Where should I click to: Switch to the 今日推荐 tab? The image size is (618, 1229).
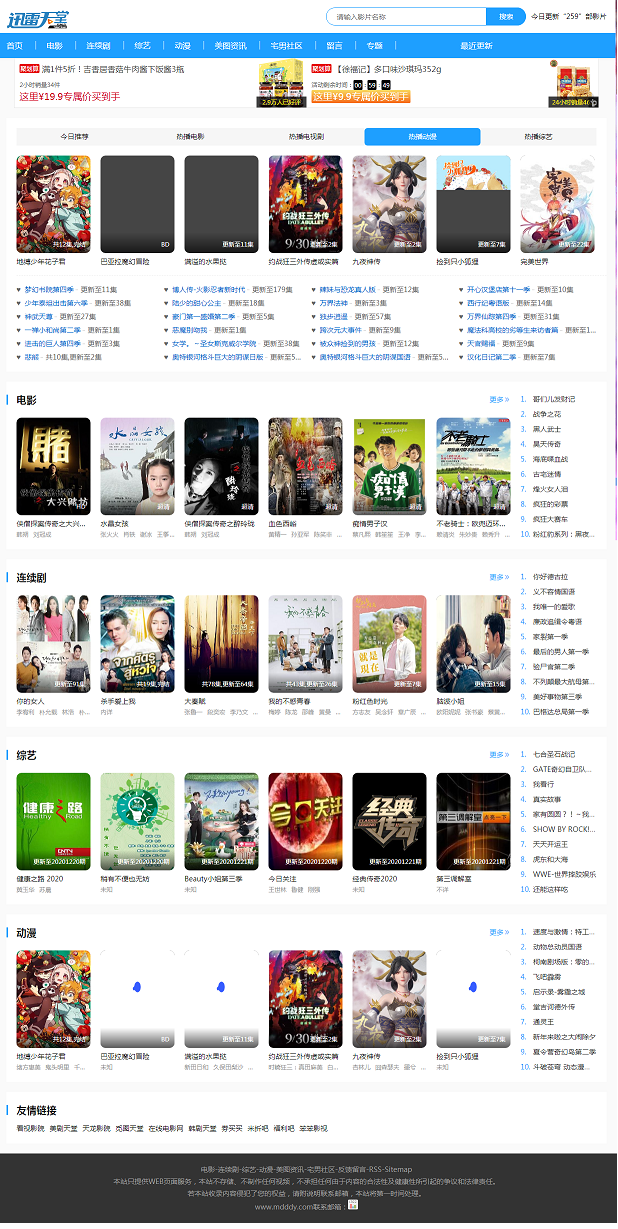75,137
